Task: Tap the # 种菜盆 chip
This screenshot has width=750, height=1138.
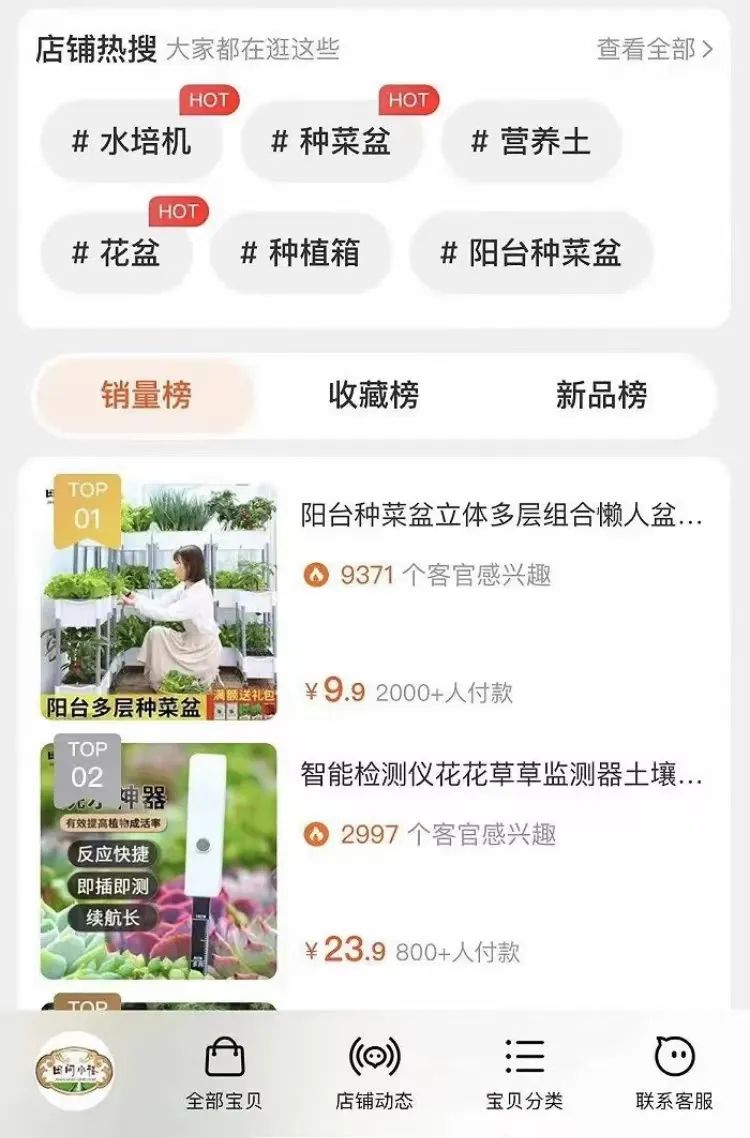Action: 331,141
